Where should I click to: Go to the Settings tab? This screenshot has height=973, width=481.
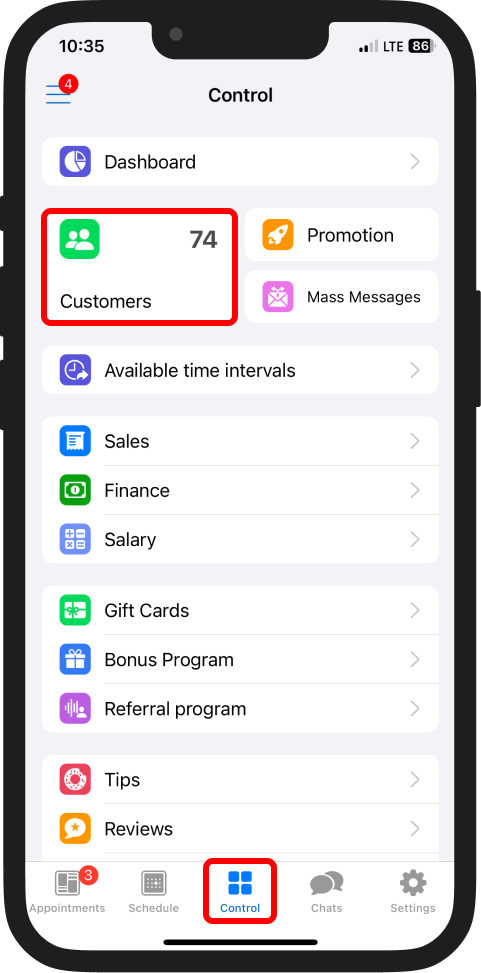pos(413,891)
